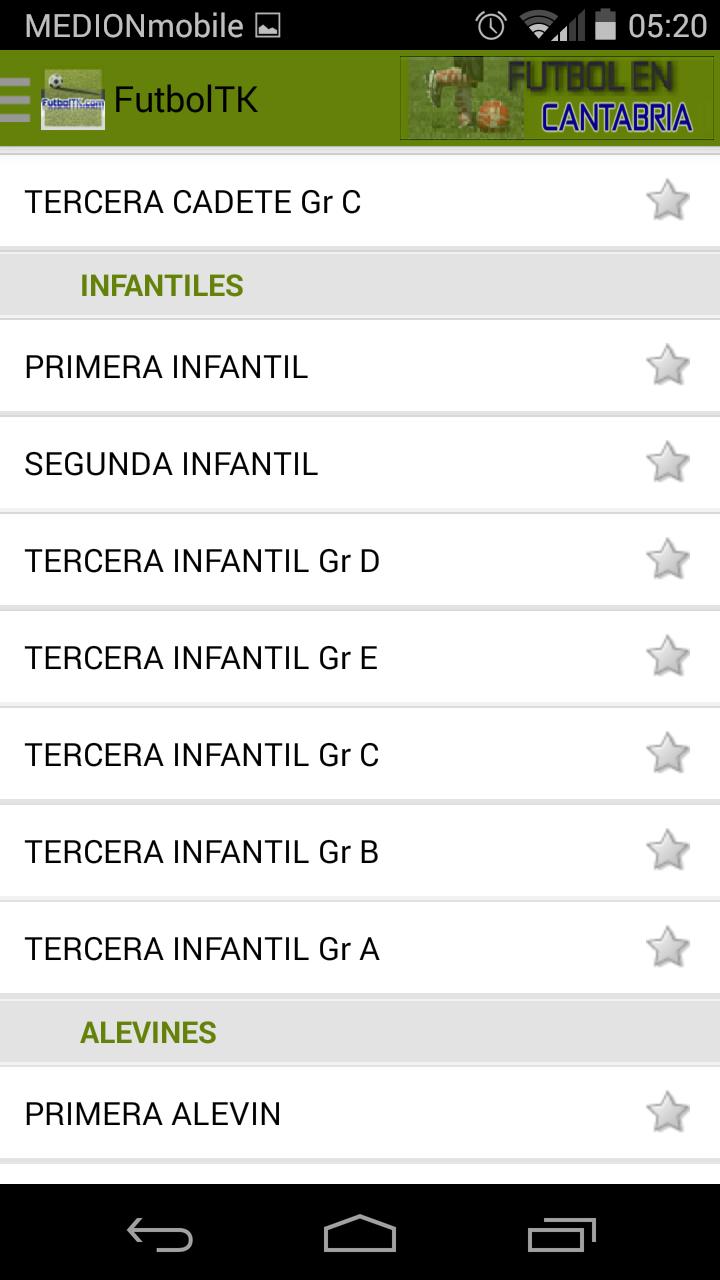Select the TERCERA INFANTIL Gr B list row
This screenshot has height=1280, width=720.
point(300,851)
